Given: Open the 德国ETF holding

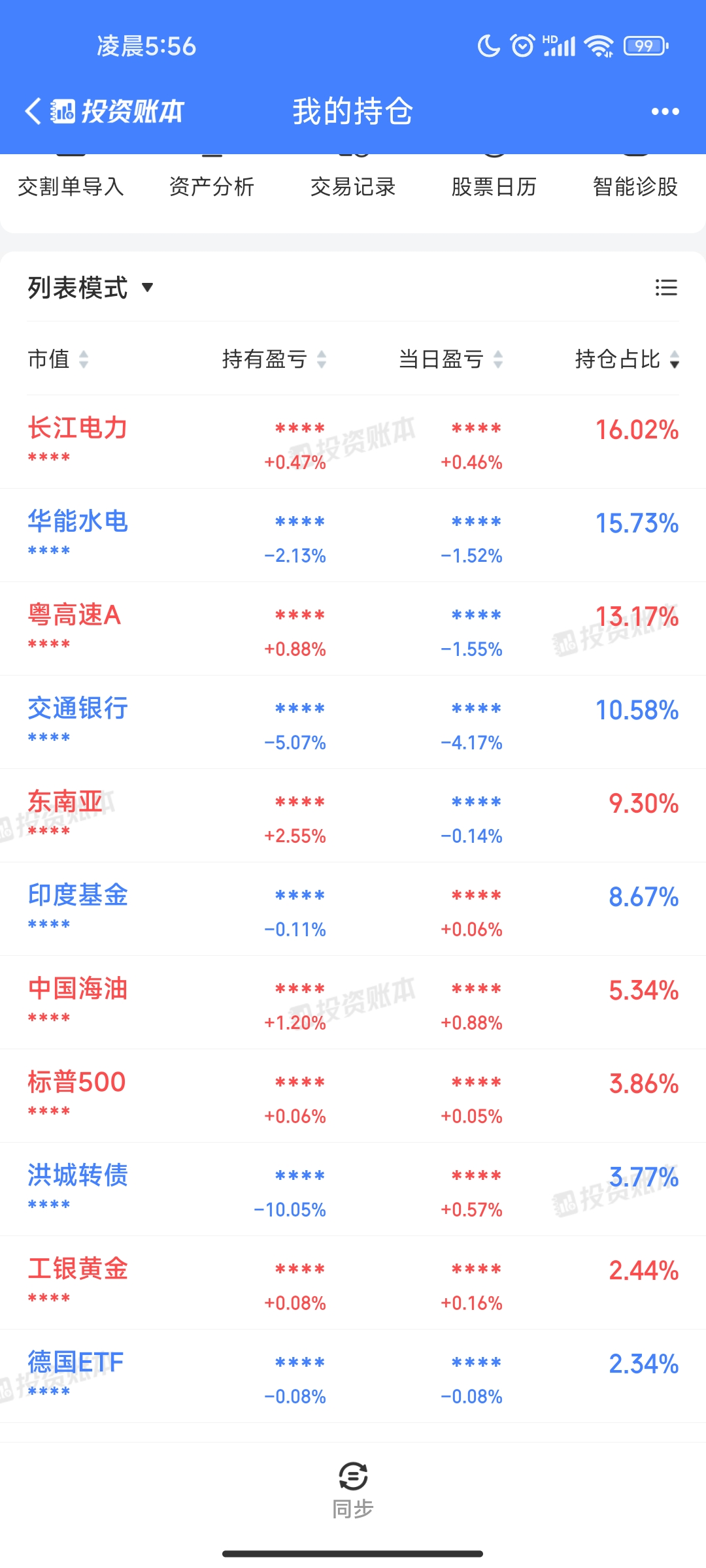Looking at the screenshot, I should (x=353, y=1376).
